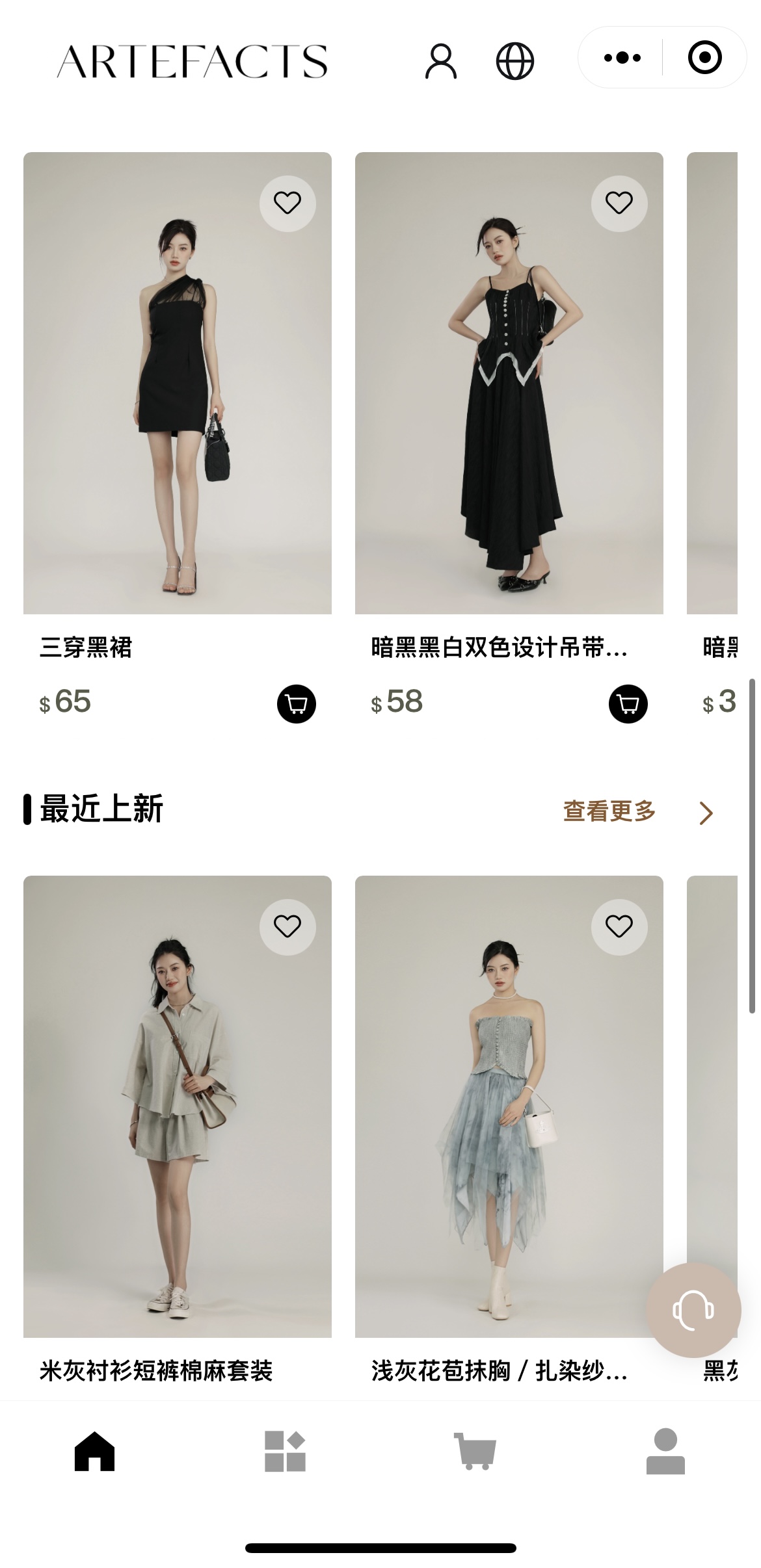Favorite the 浅灰花苞抹胸 outfit

(619, 926)
